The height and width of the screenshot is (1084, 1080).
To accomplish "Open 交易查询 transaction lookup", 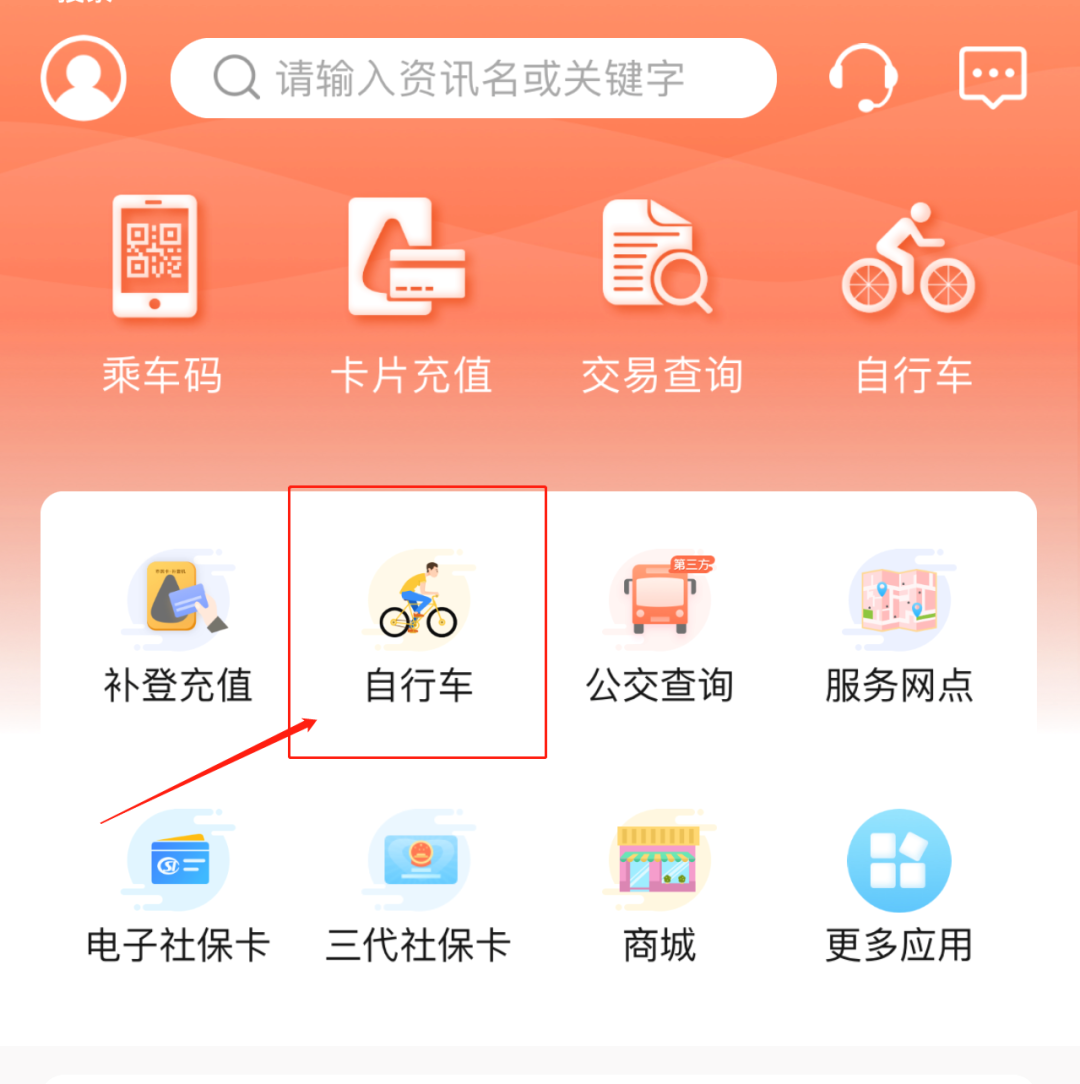I will [x=660, y=292].
